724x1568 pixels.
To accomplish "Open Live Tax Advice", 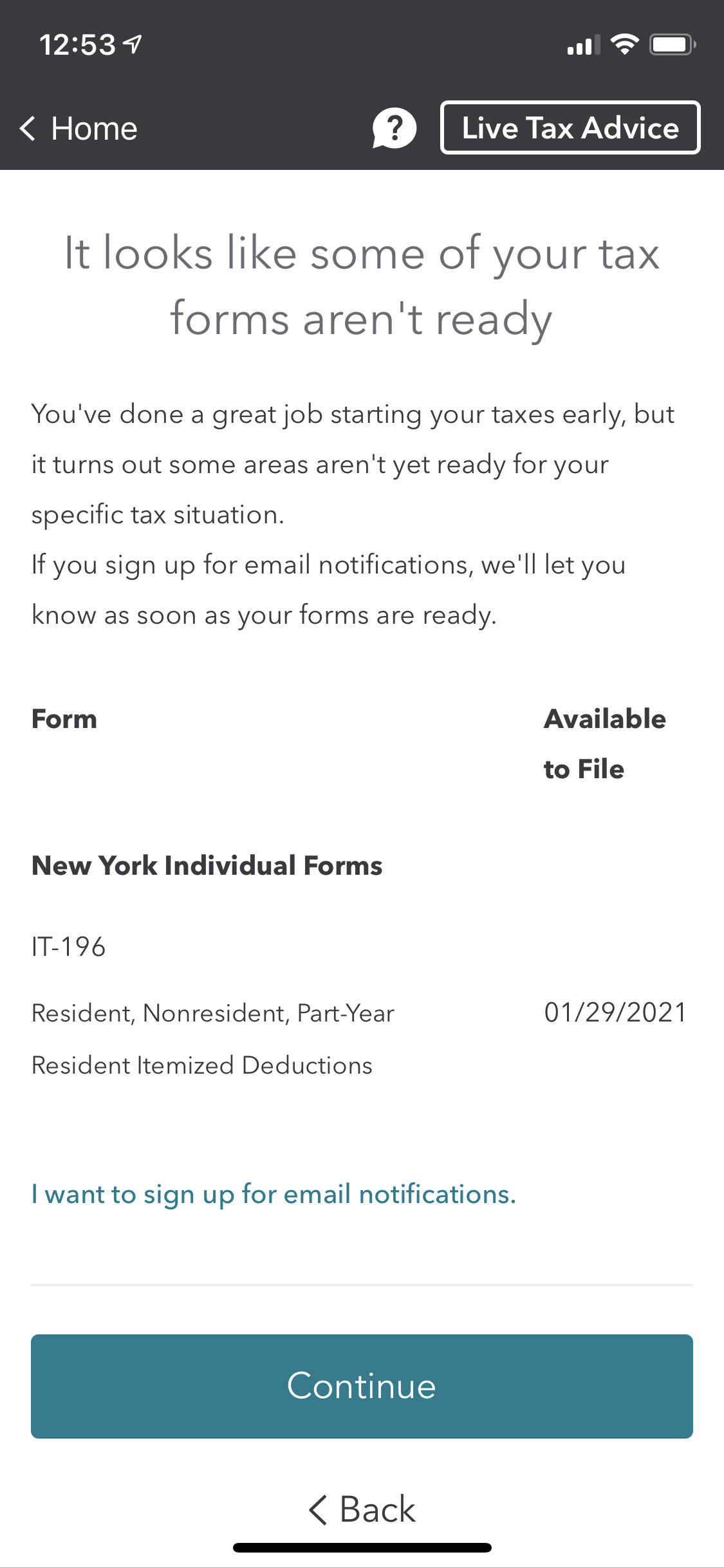I will (570, 128).
